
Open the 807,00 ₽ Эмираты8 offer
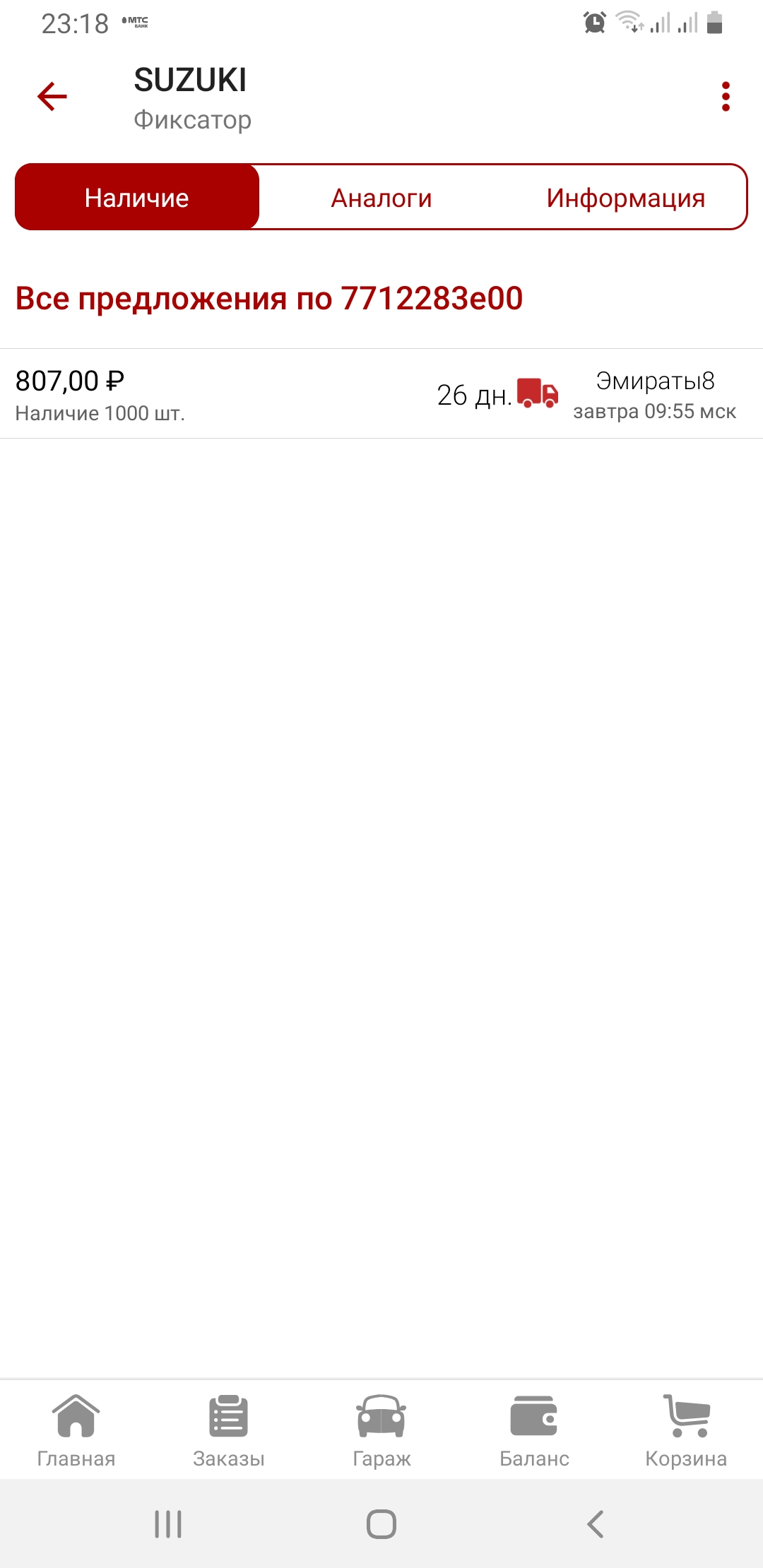(381, 394)
